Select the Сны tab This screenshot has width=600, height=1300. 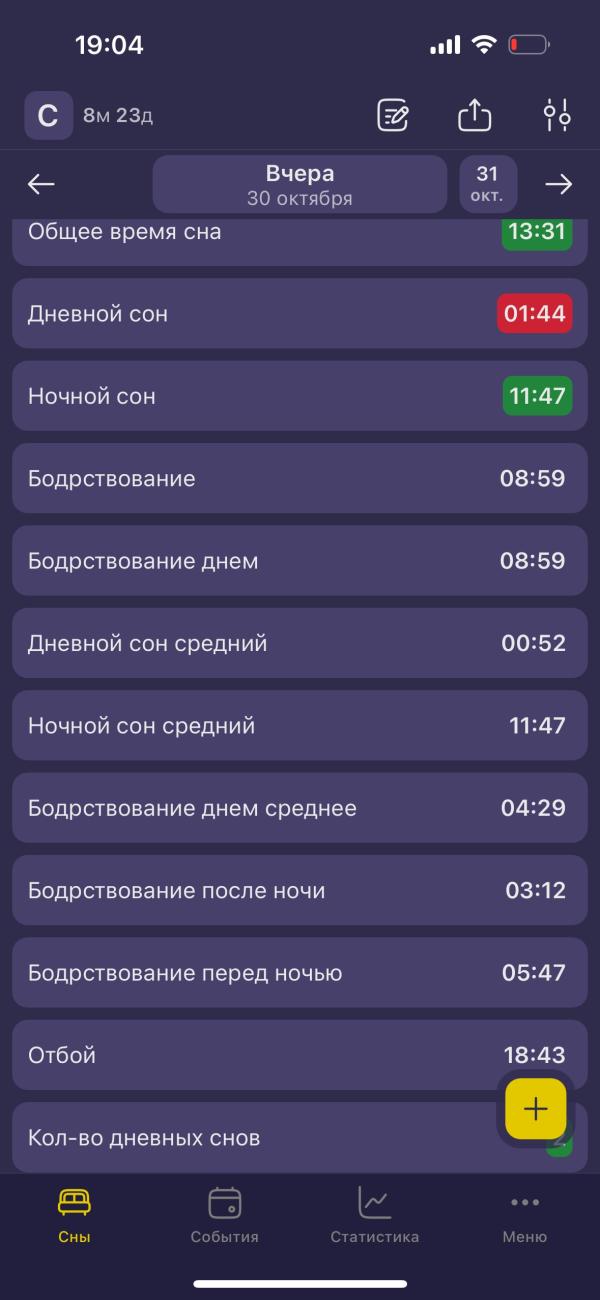(x=75, y=1215)
